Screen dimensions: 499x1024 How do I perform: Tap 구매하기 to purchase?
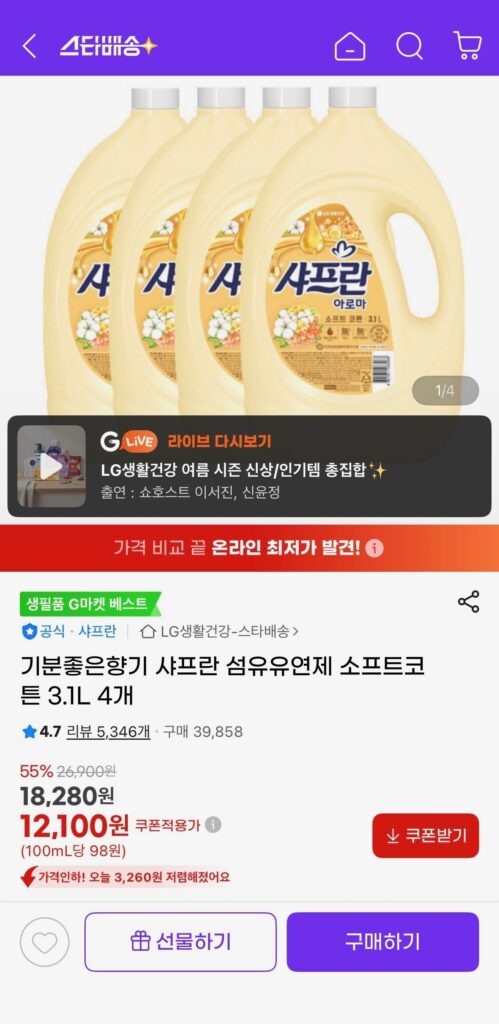pos(383,942)
